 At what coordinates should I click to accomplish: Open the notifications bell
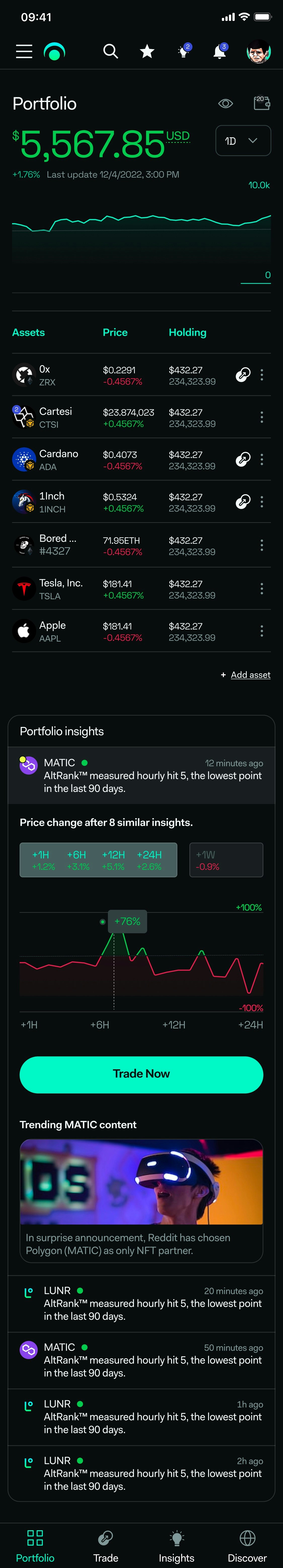[220, 52]
